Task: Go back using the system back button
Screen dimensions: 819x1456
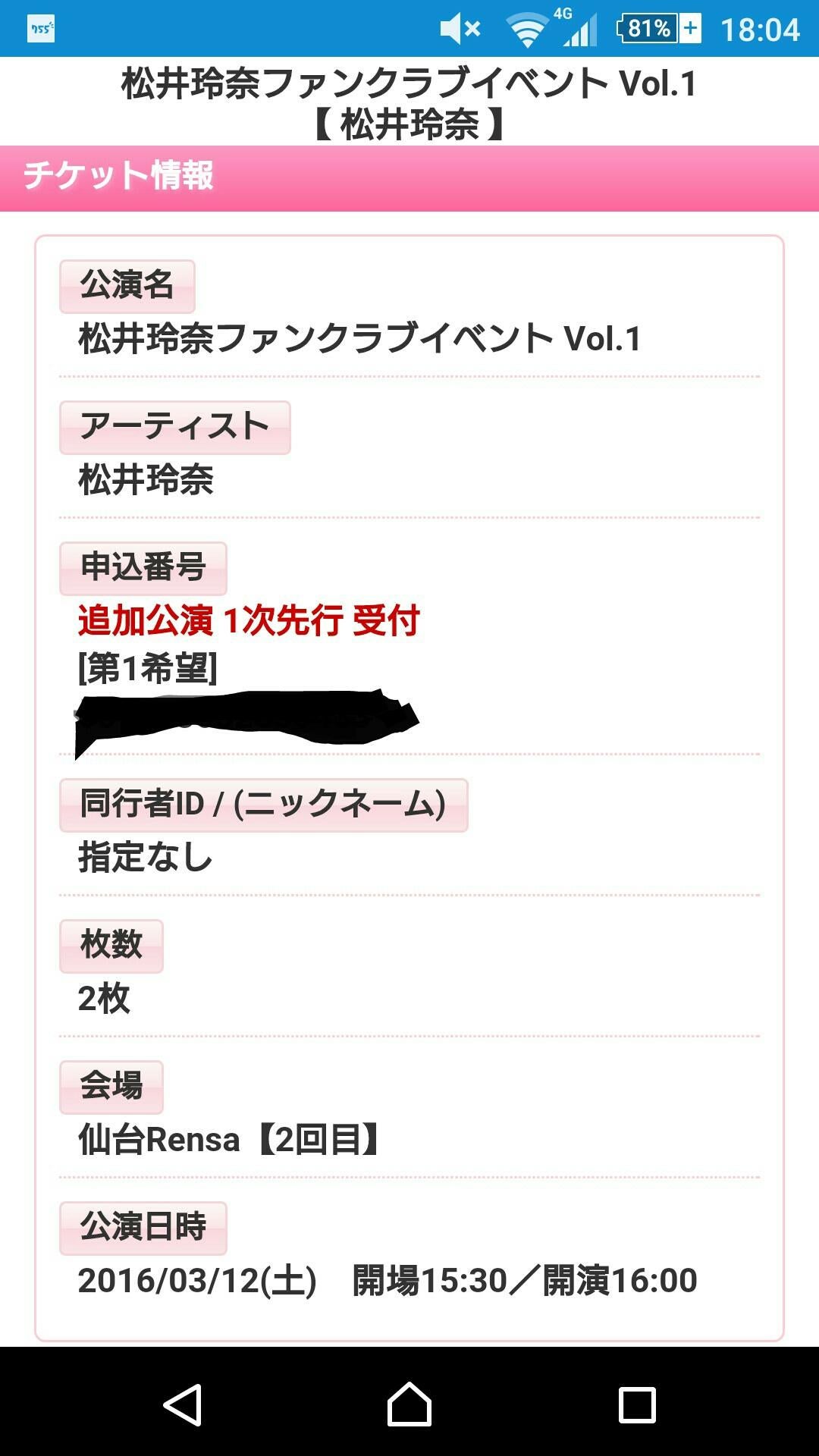Action: pos(183,1404)
